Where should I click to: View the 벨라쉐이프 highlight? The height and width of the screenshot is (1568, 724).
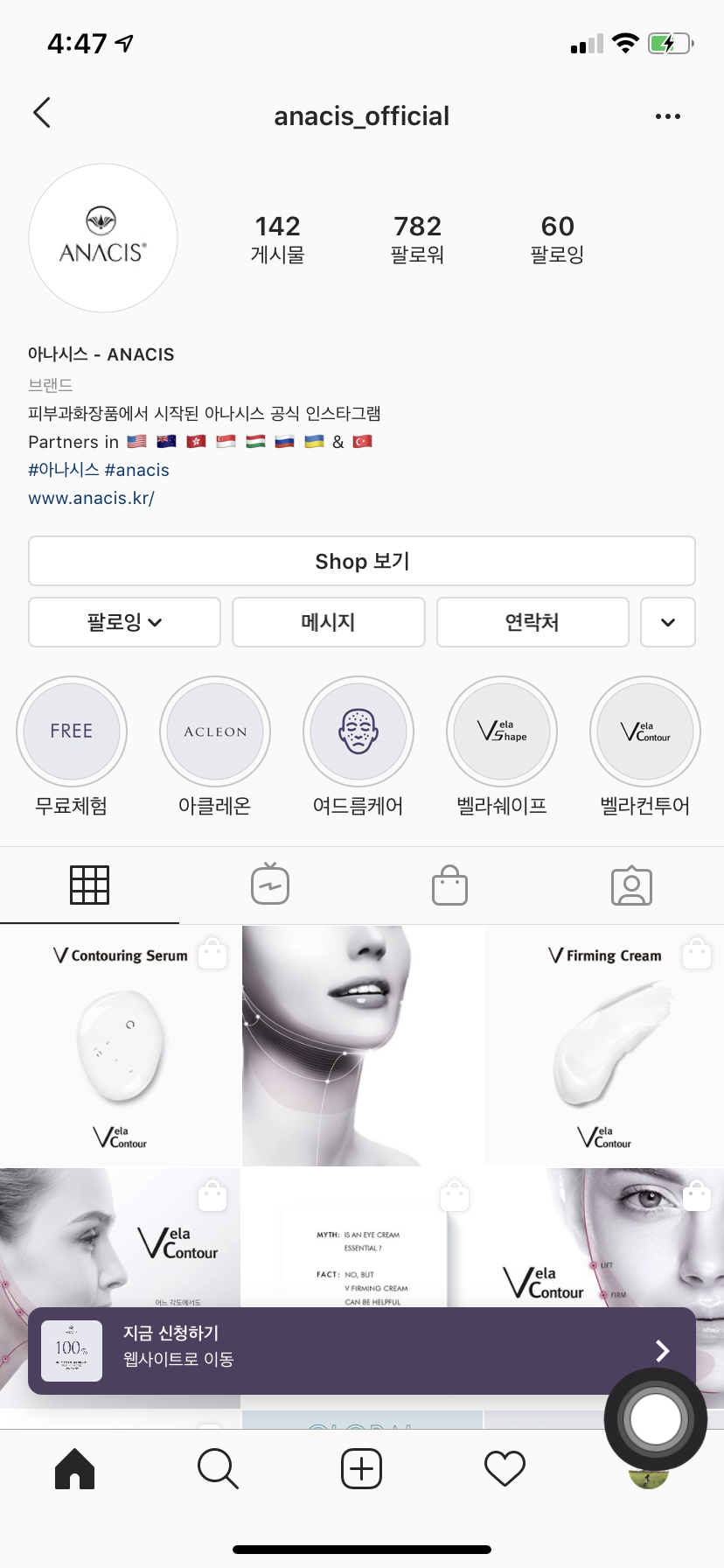tap(502, 731)
